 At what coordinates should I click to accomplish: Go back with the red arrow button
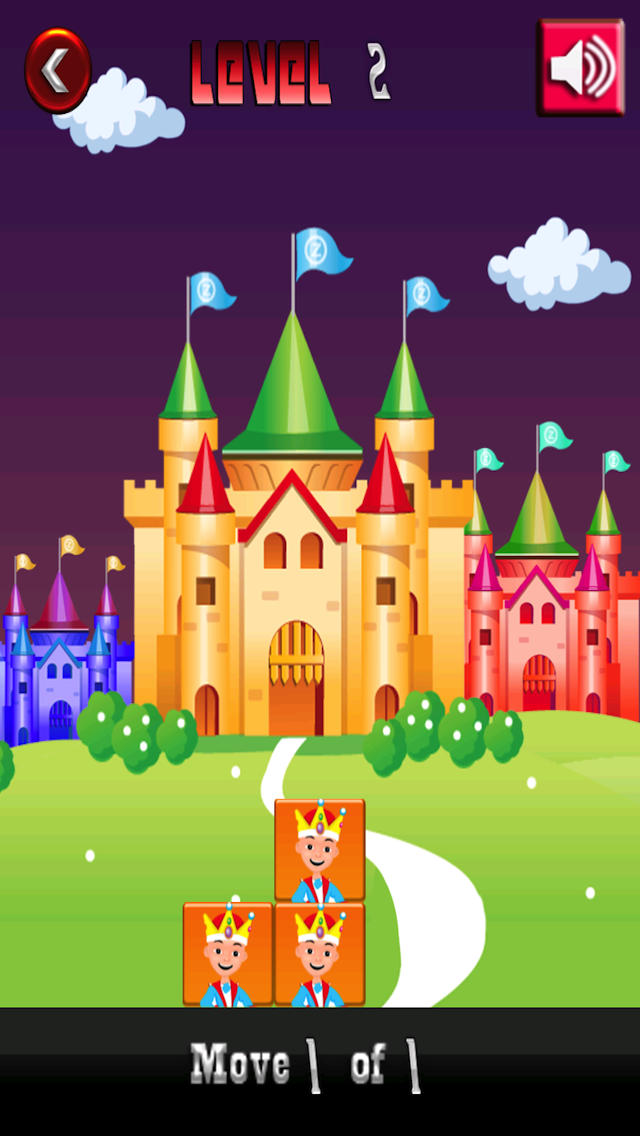pos(58,71)
